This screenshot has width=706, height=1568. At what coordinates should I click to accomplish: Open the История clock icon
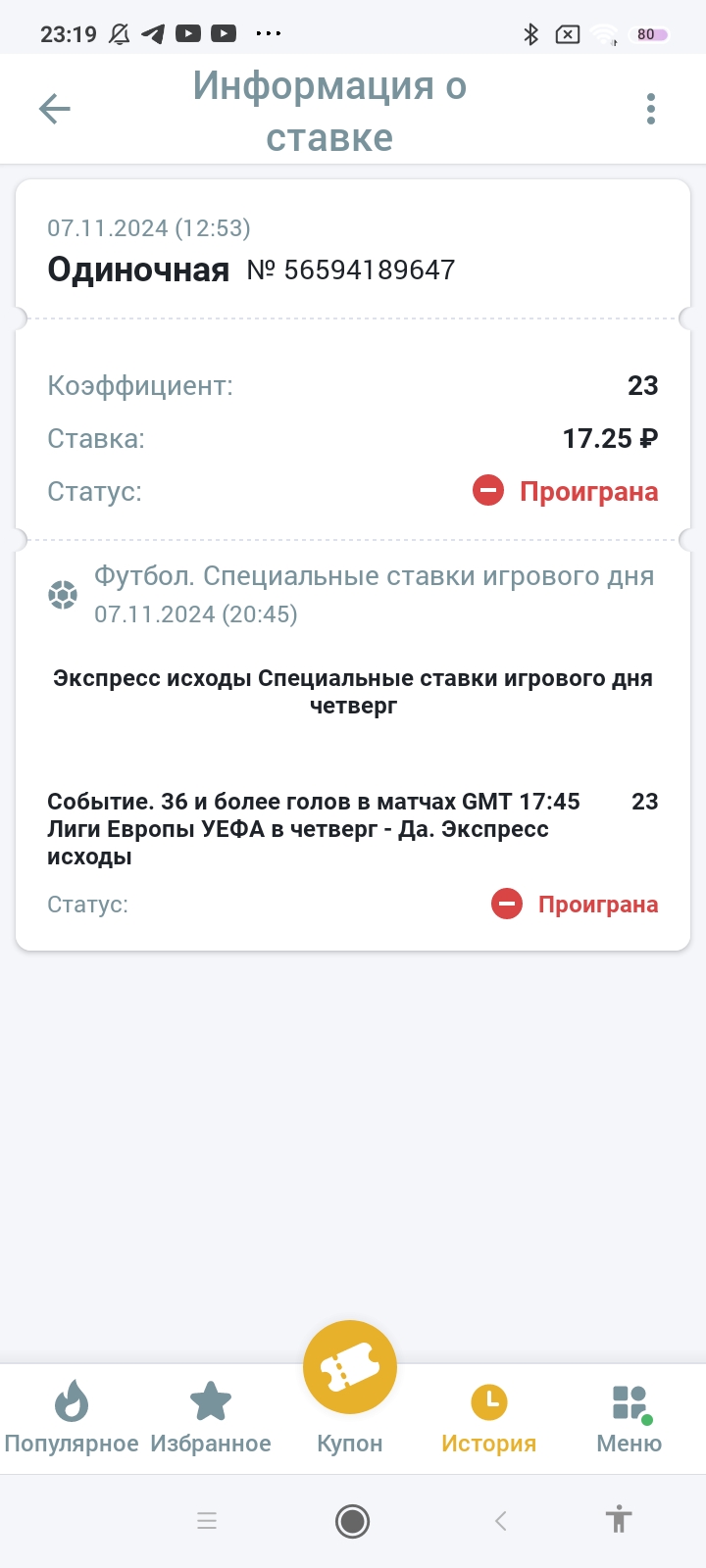tap(488, 1403)
